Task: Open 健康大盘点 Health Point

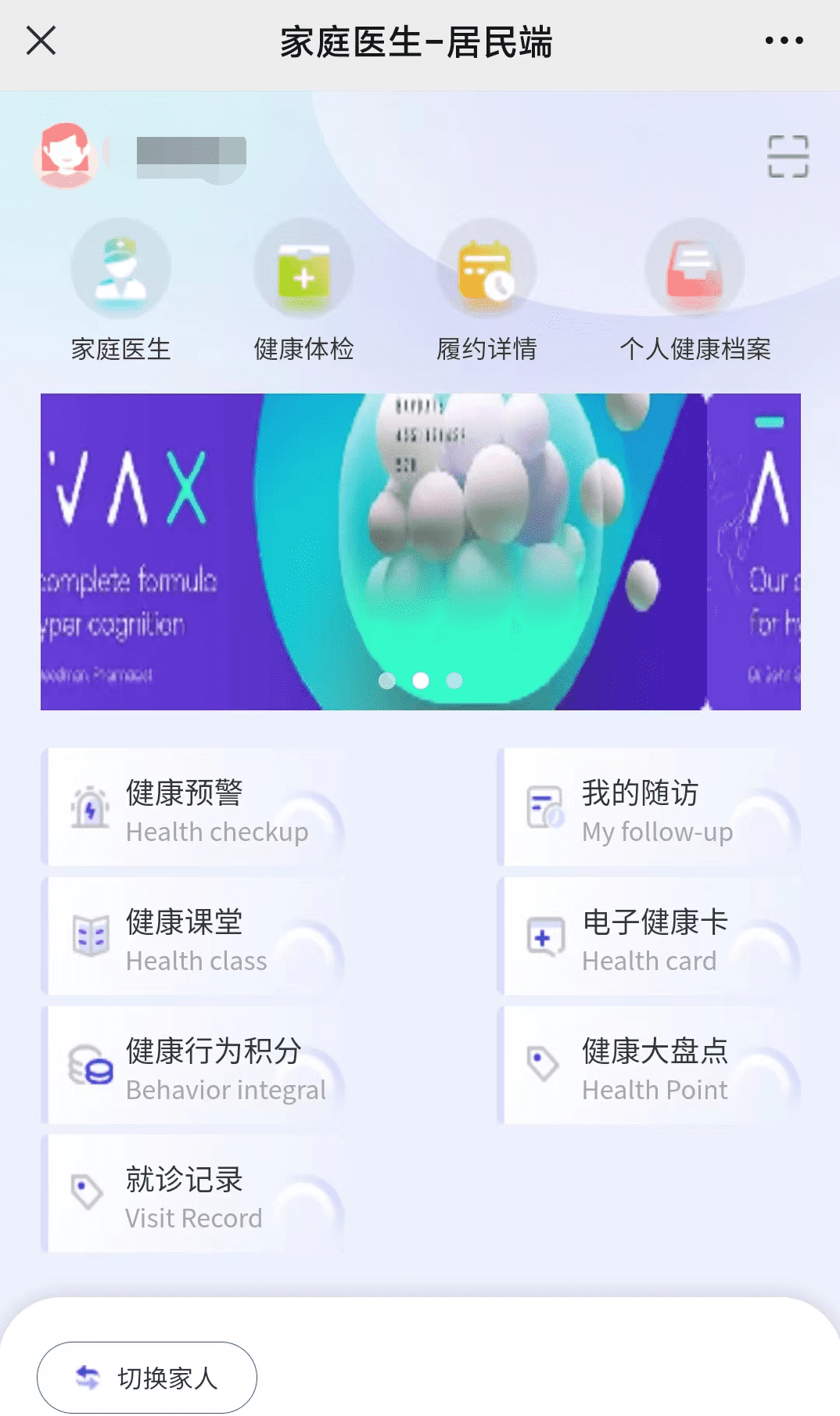Action: (x=651, y=1067)
